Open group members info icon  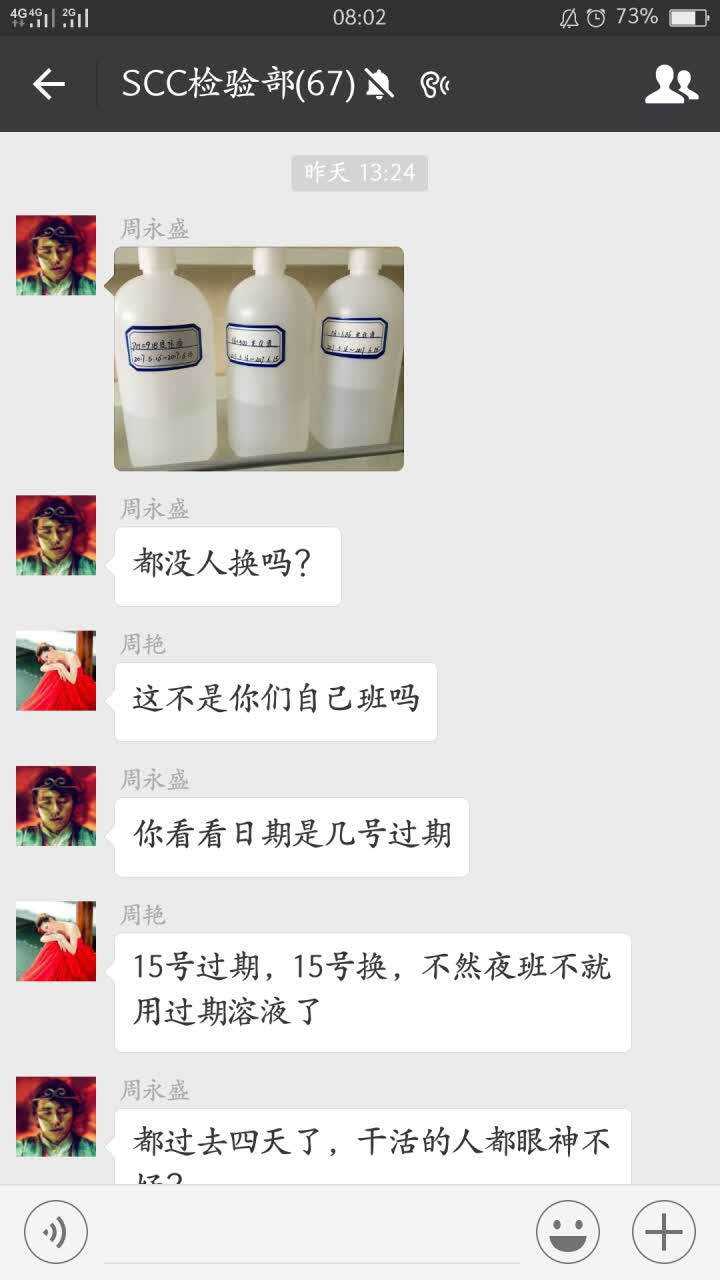coord(670,85)
